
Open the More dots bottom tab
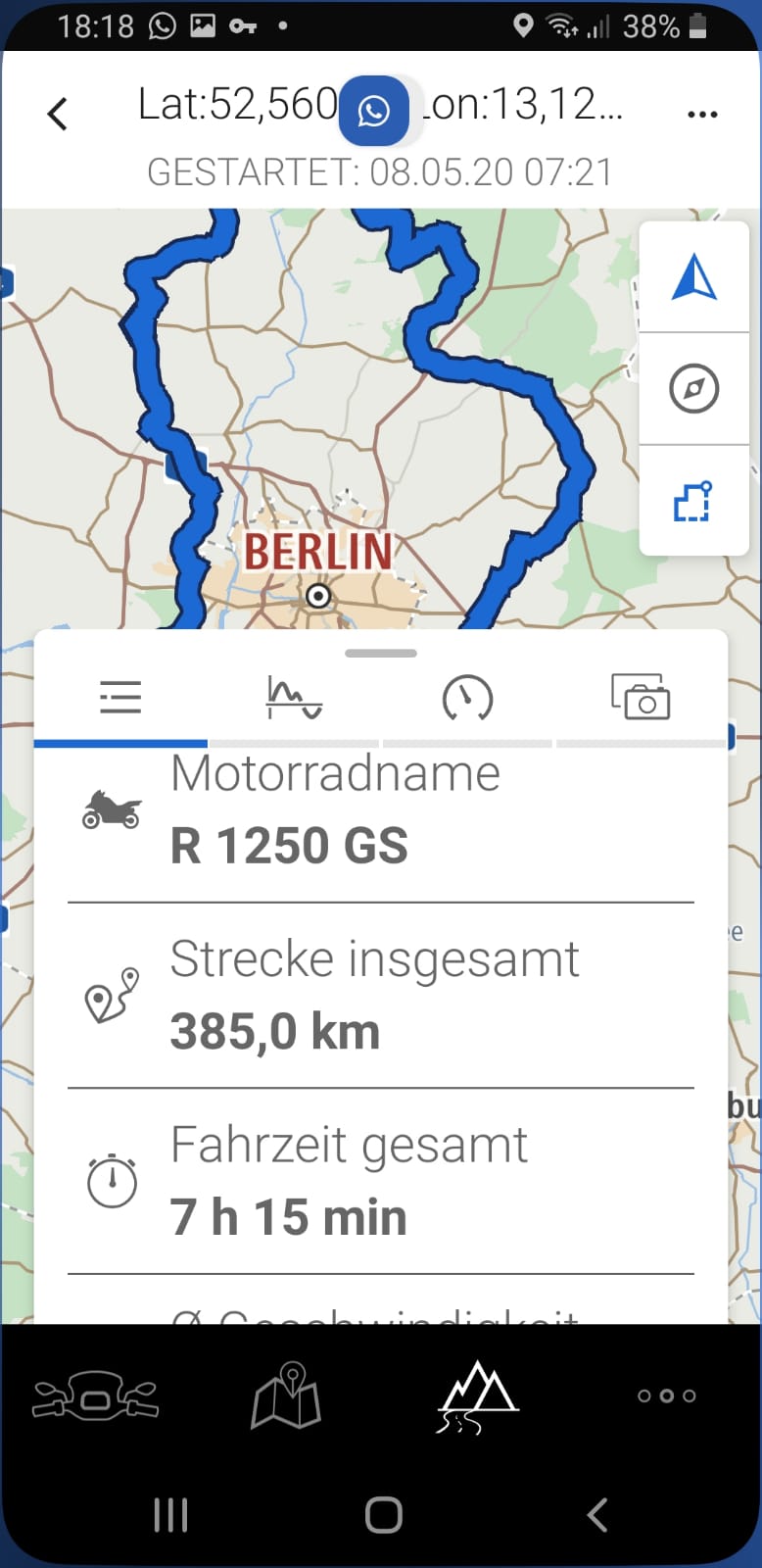click(667, 1396)
